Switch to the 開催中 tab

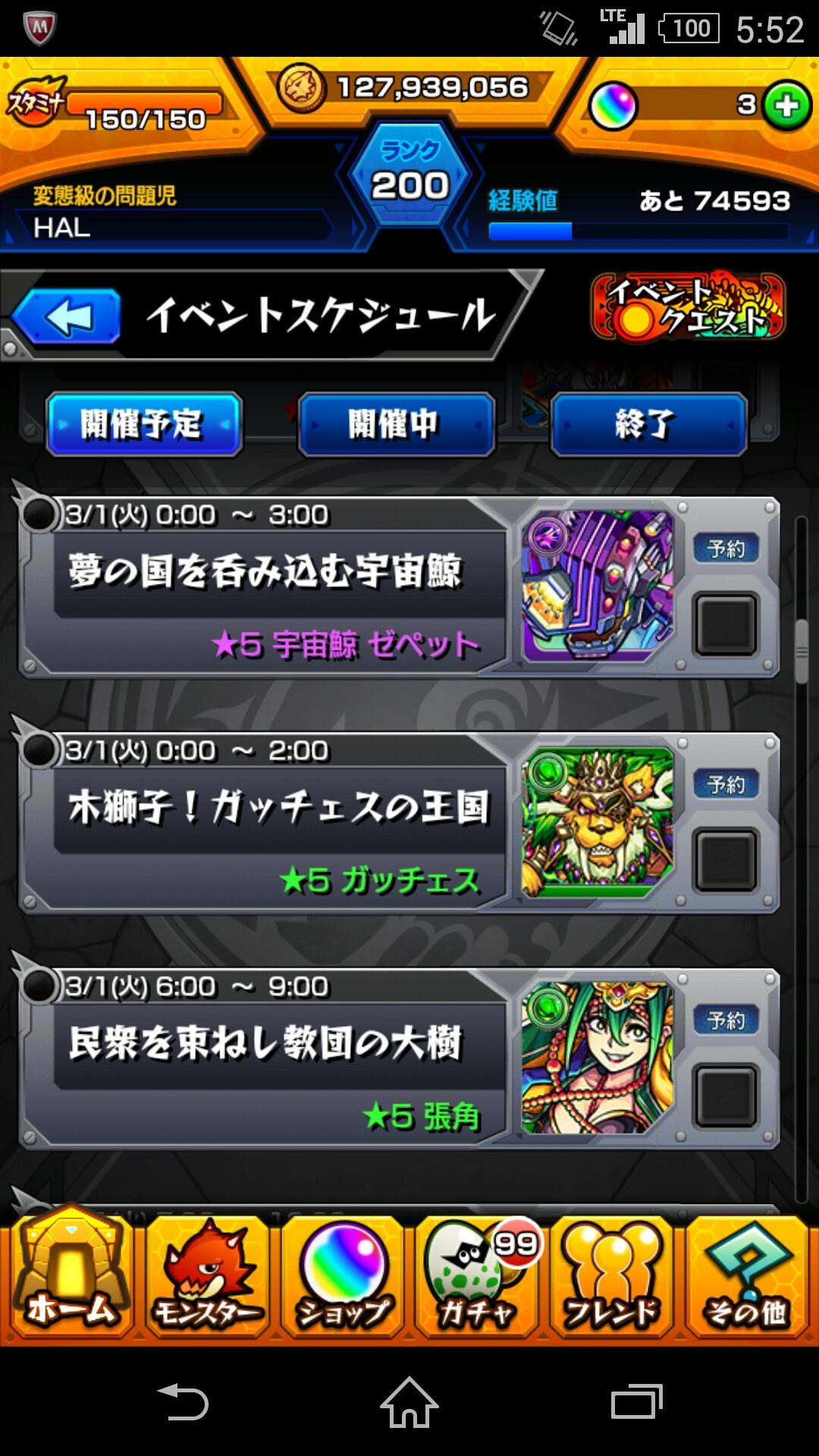[x=397, y=425]
